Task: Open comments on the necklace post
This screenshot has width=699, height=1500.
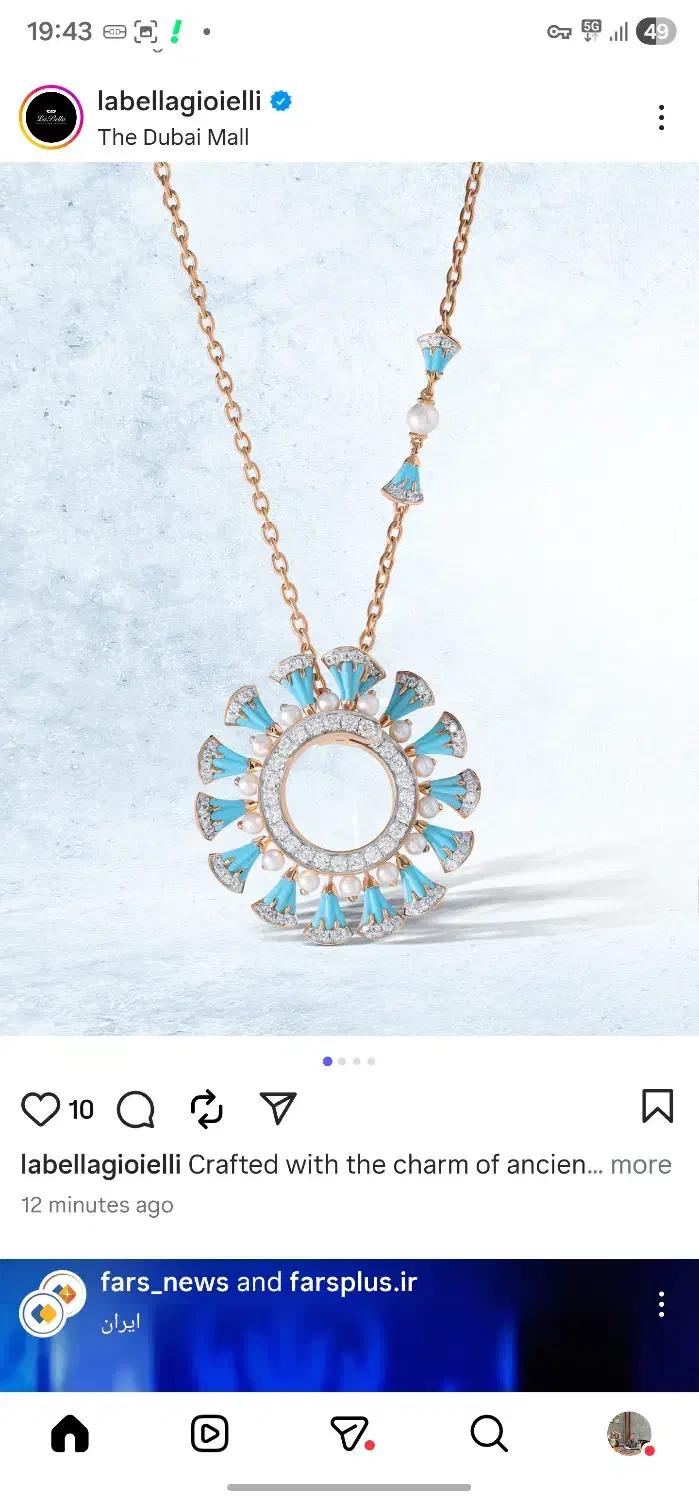Action: 135,1109
